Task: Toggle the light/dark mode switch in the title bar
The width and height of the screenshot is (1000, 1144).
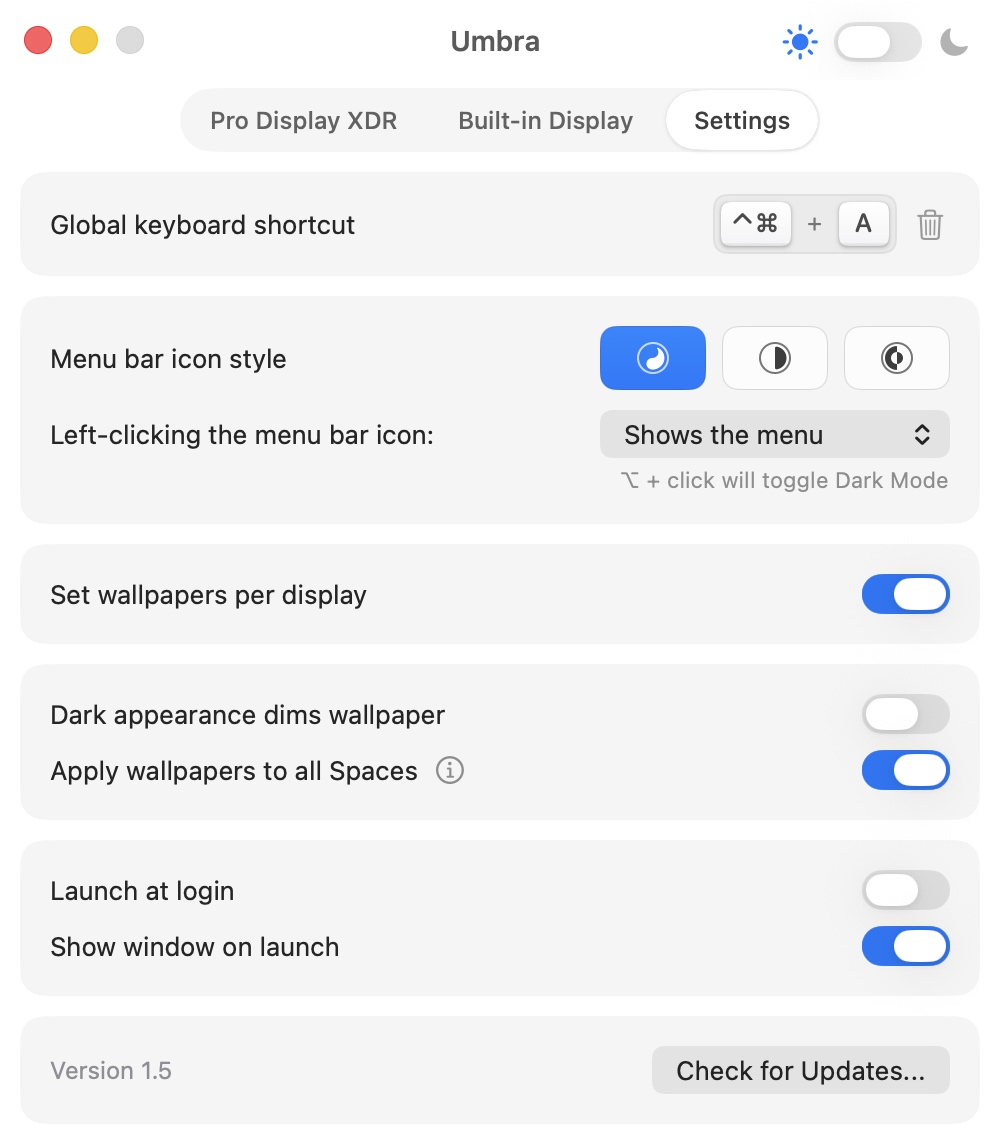Action: pos(877,42)
